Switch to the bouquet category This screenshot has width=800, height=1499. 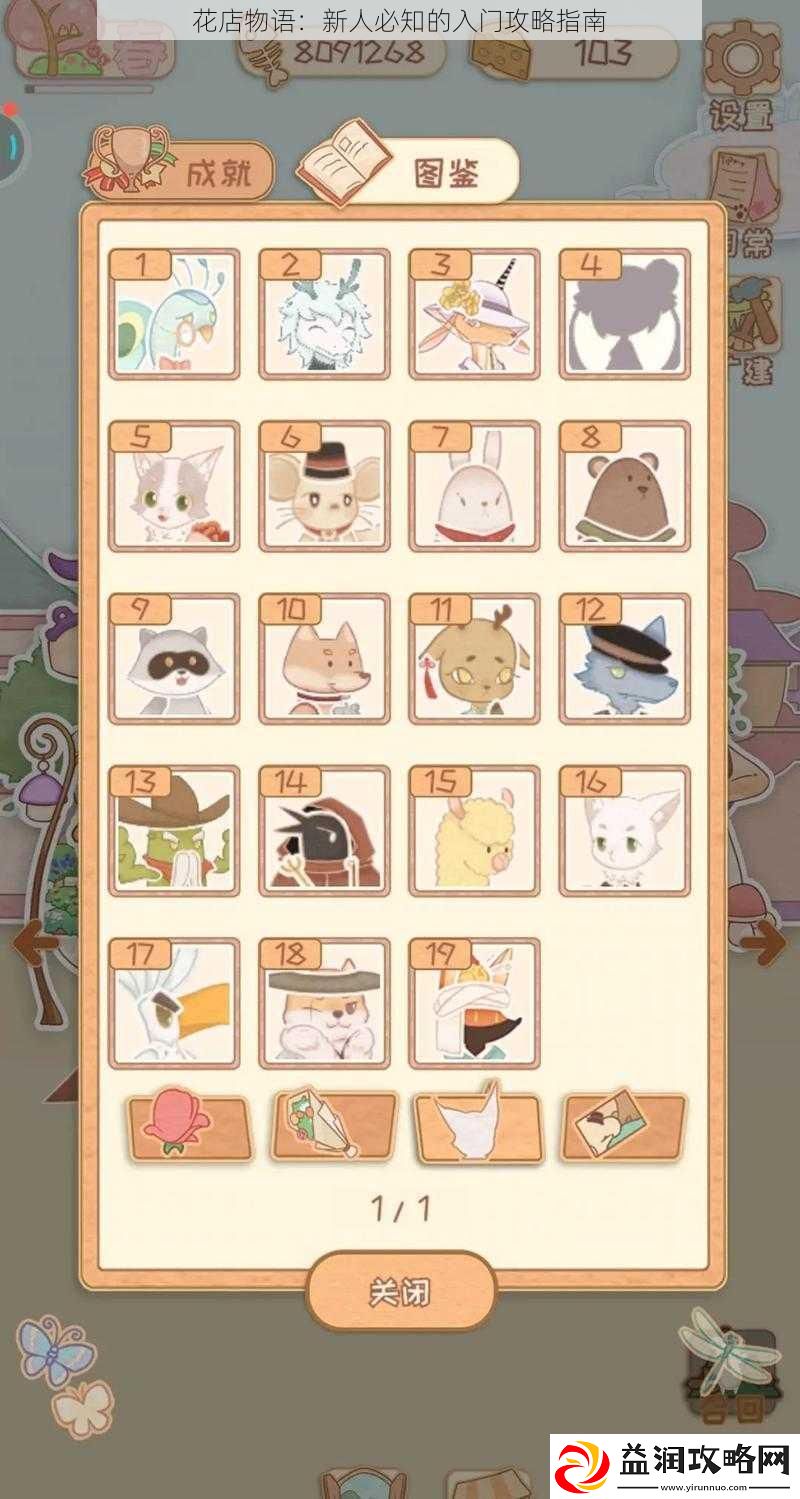[334, 1125]
